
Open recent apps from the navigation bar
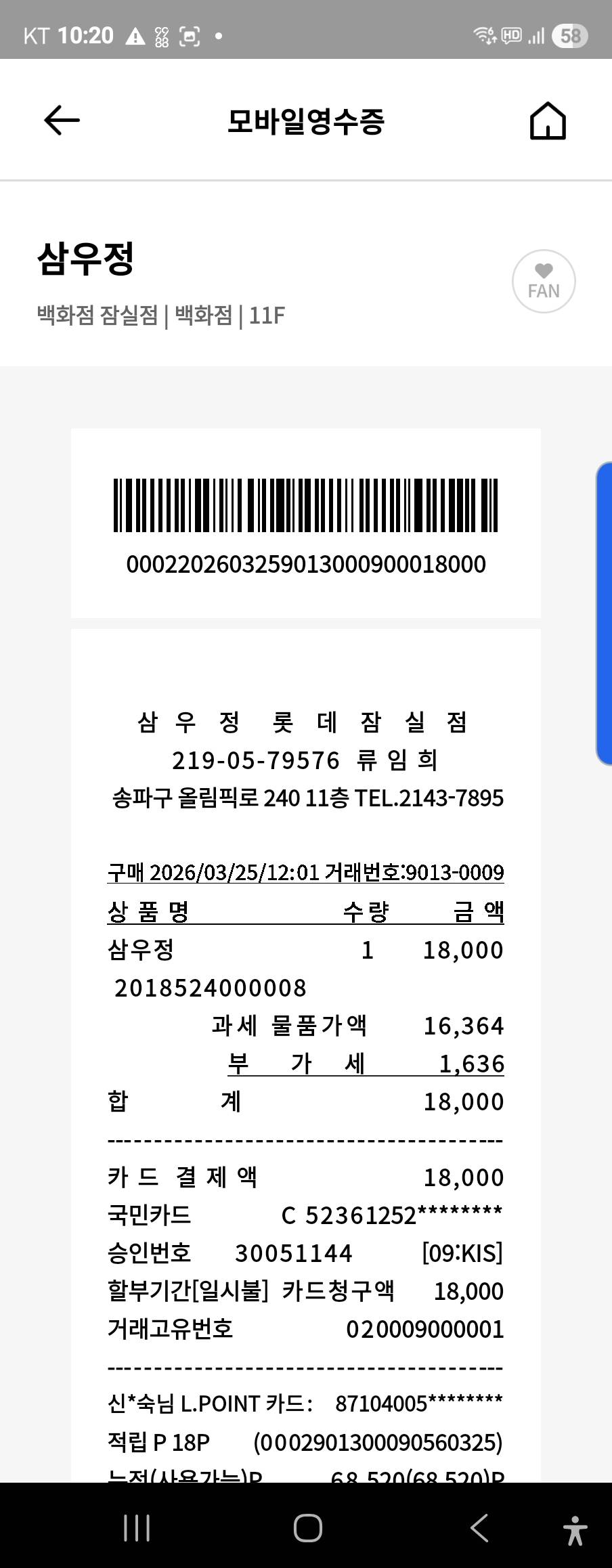pyautogui.click(x=137, y=1528)
